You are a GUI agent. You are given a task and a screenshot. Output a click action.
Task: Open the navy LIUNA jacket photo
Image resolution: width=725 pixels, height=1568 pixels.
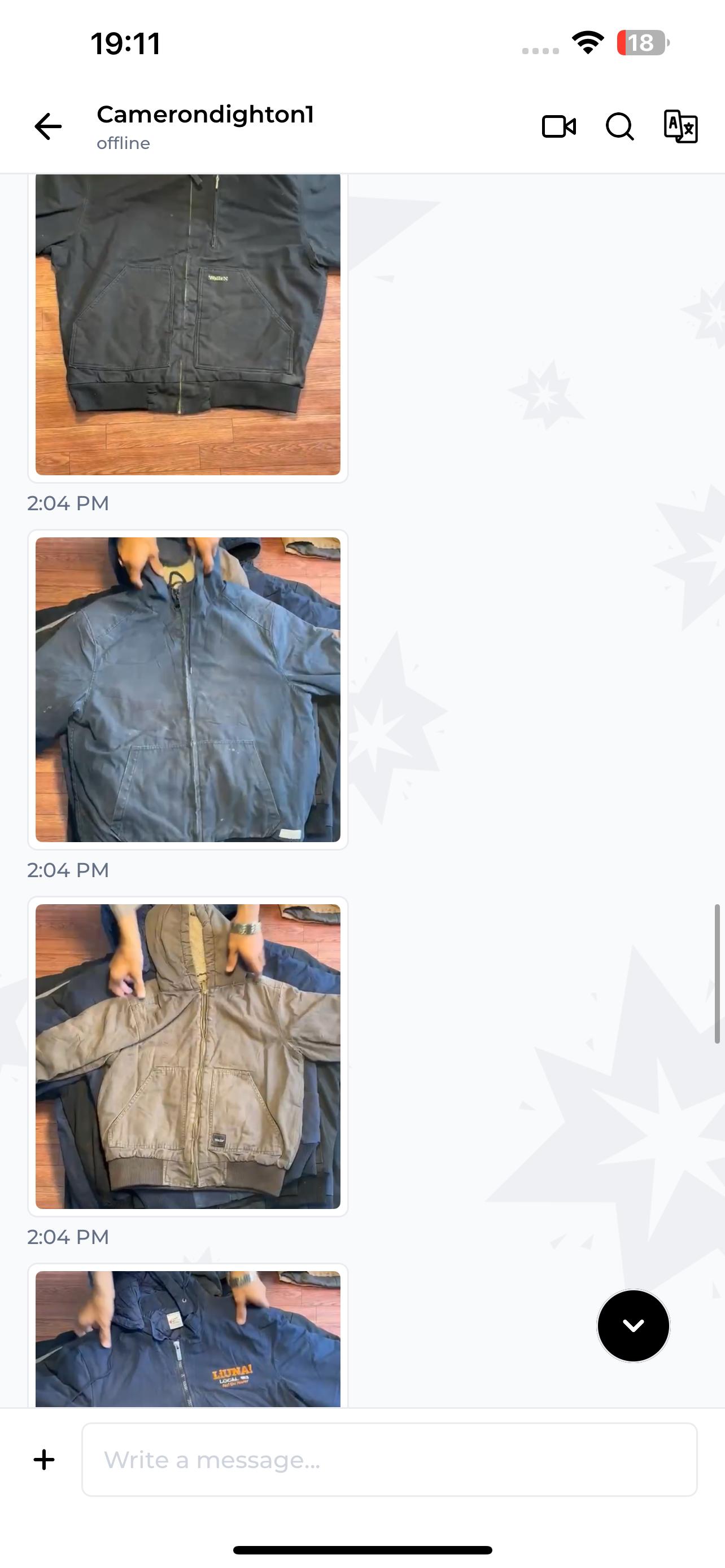(187, 1338)
